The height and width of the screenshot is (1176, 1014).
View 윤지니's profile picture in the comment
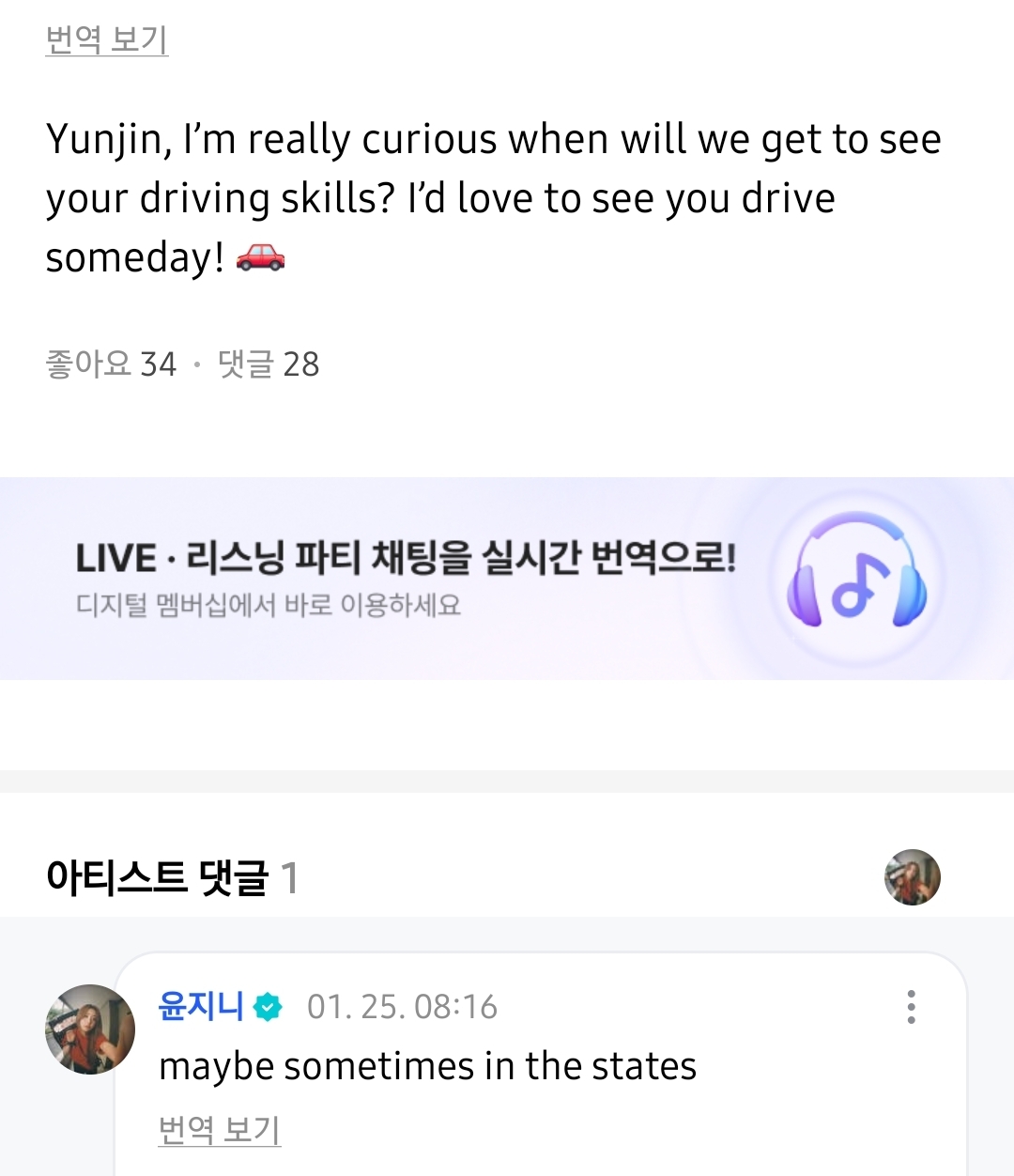tap(90, 1029)
